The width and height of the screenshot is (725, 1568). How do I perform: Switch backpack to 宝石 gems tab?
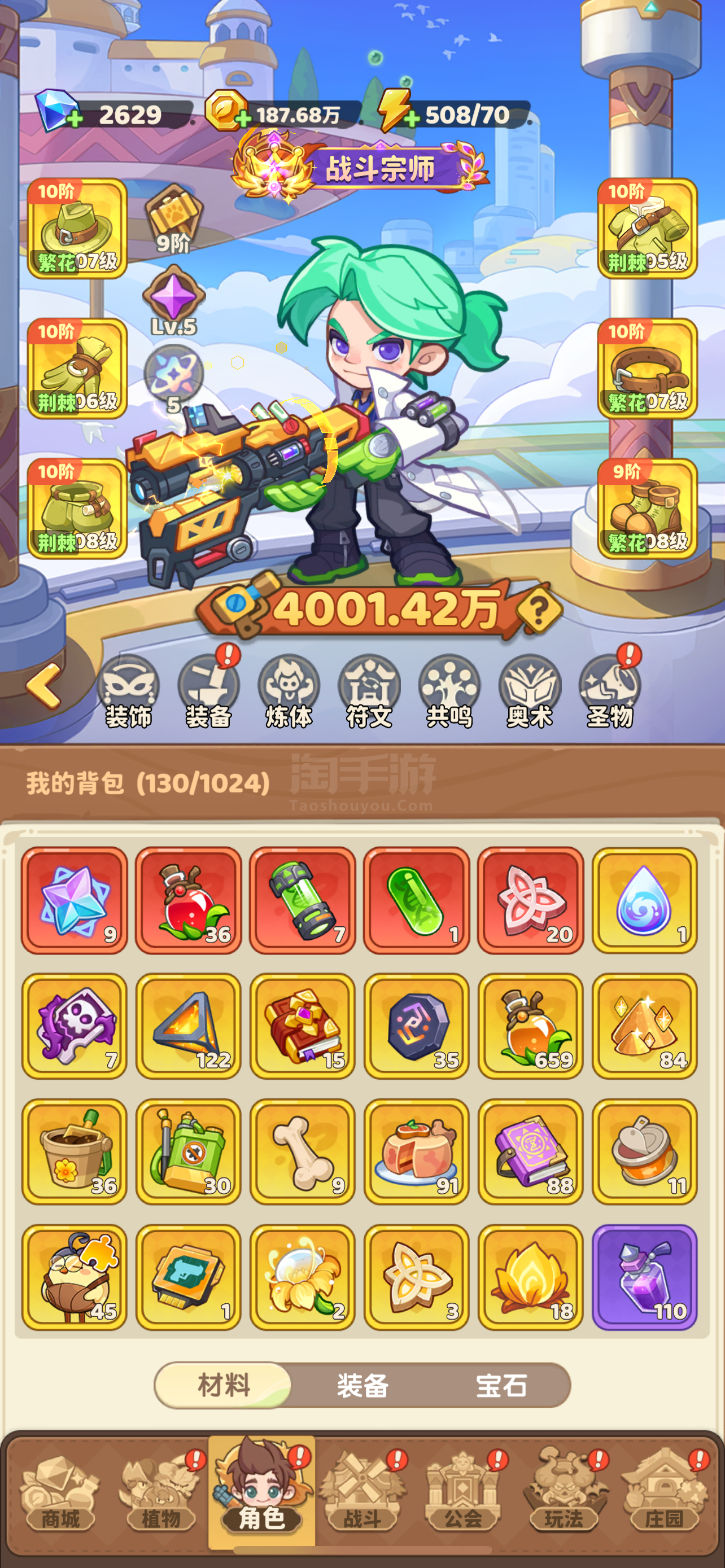501,1385
